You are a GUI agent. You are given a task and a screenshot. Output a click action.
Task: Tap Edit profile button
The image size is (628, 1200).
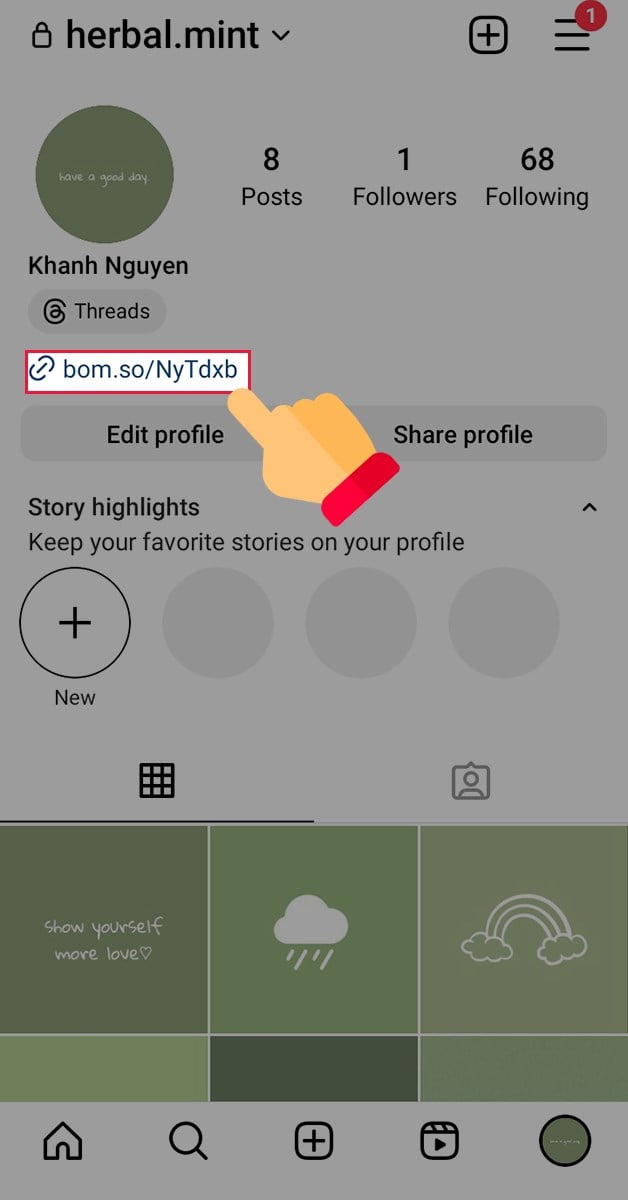click(165, 435)
